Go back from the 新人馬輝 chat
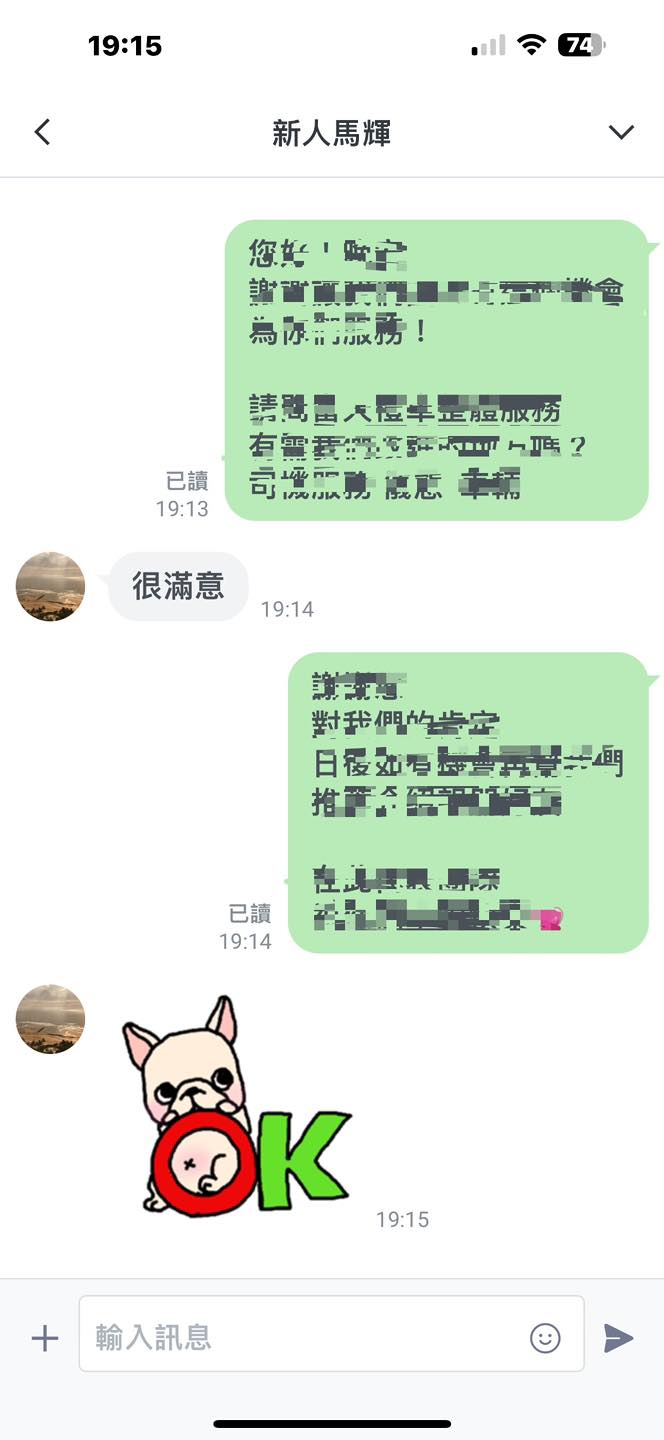This screenshot has height=1440, width=664. [x=42, y=132]
